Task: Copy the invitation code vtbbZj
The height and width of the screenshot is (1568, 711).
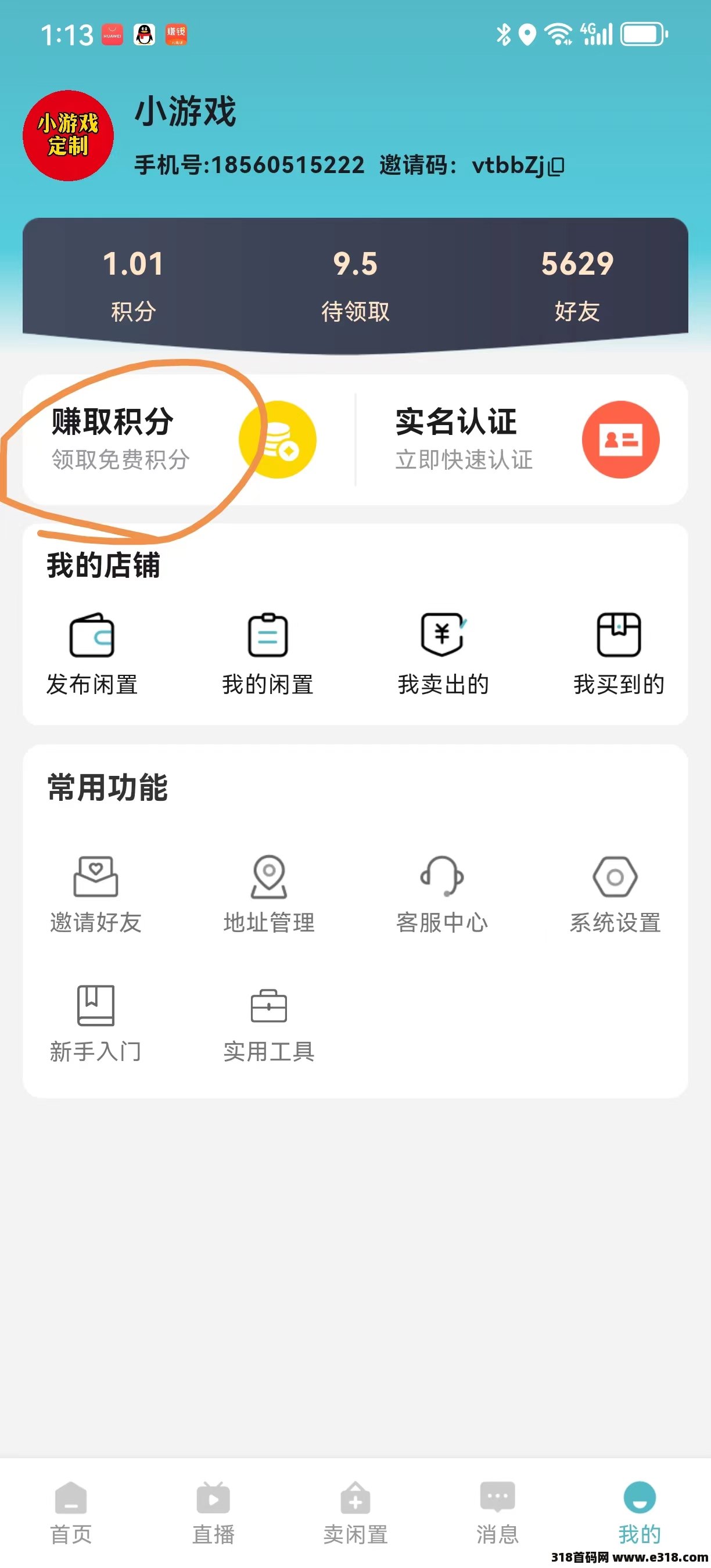Action: pos(556,166)
